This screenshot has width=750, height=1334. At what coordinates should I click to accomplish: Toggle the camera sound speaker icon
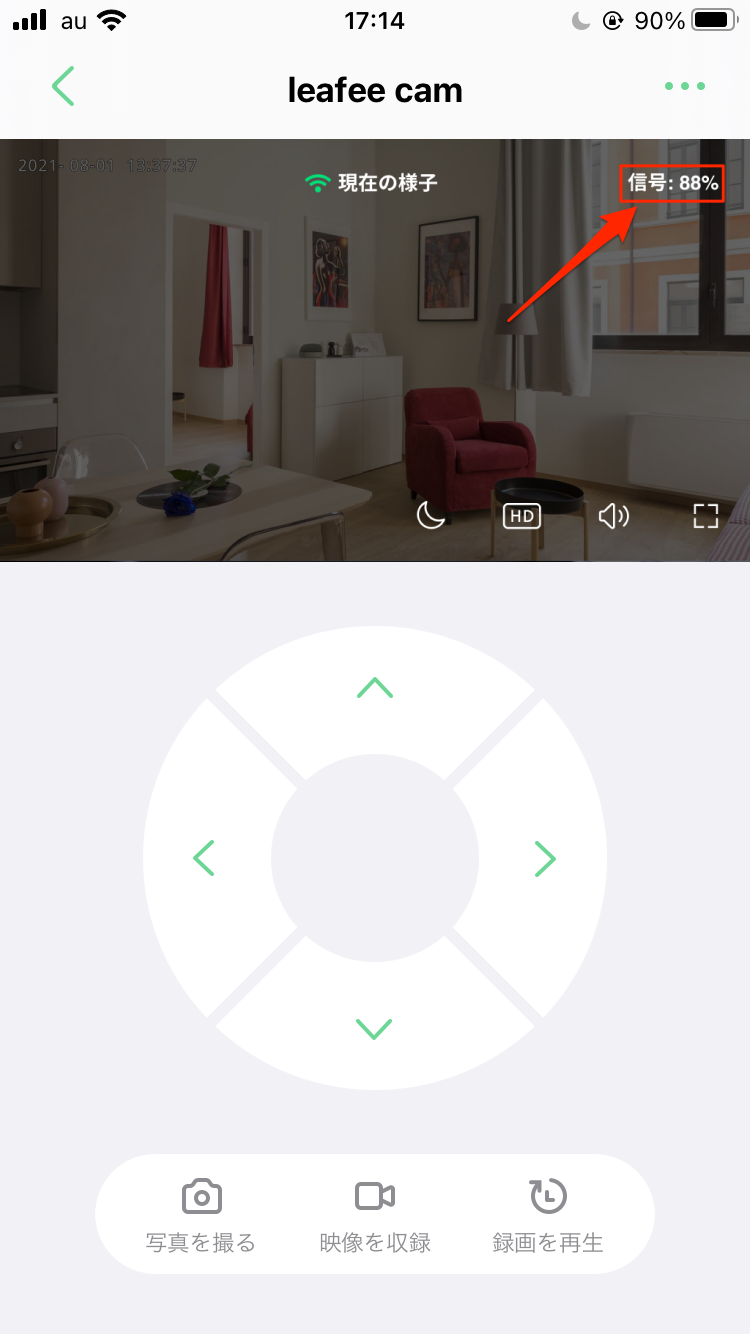pyautogui.click(x=613, y=516)
